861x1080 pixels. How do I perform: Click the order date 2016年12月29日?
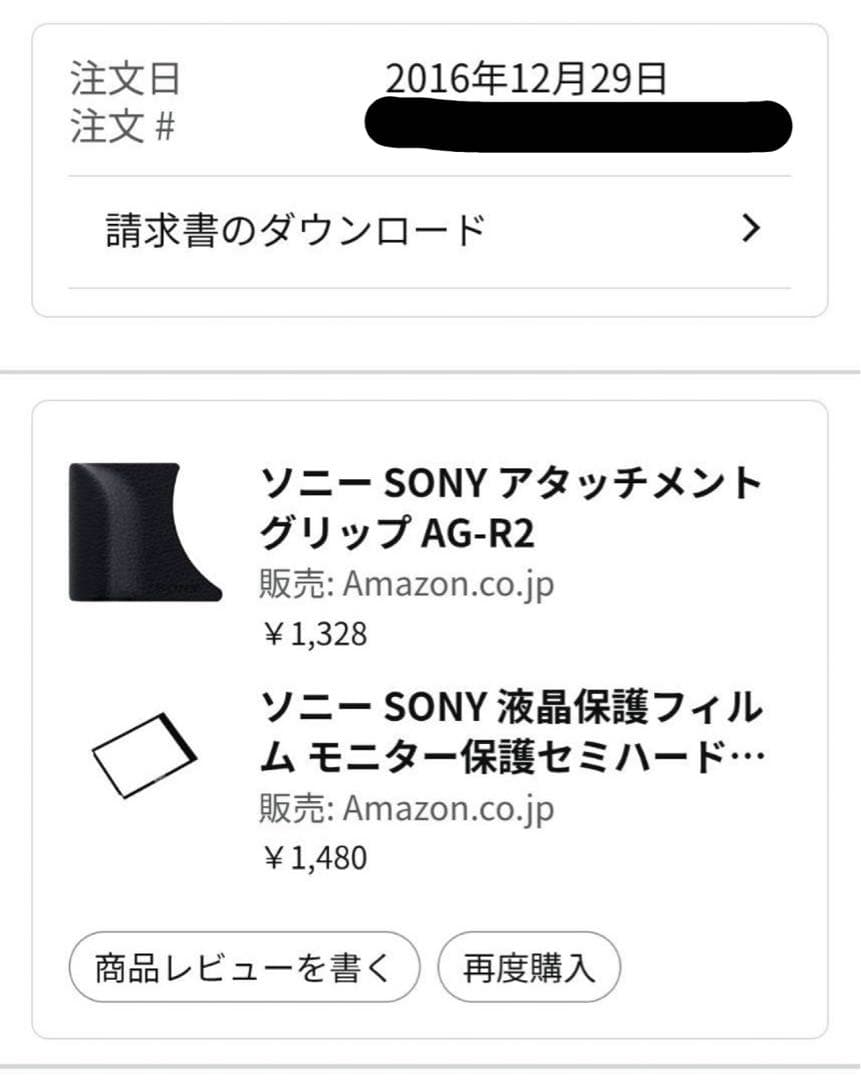pos(530,76)
